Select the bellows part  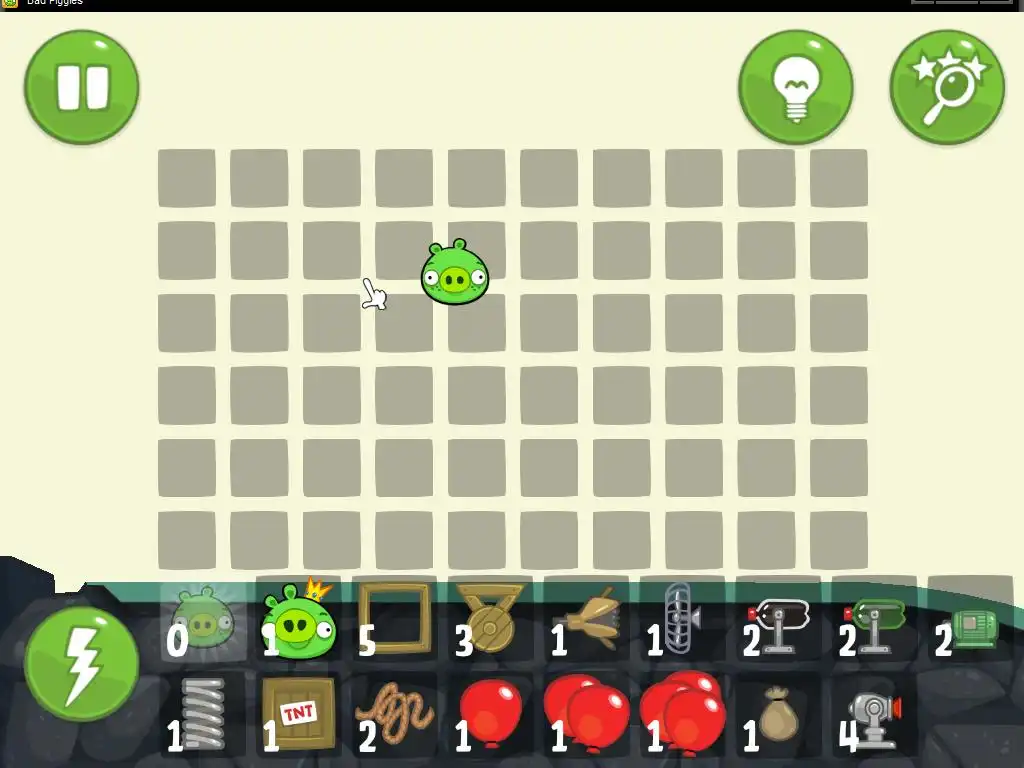(x=588, y=620)
